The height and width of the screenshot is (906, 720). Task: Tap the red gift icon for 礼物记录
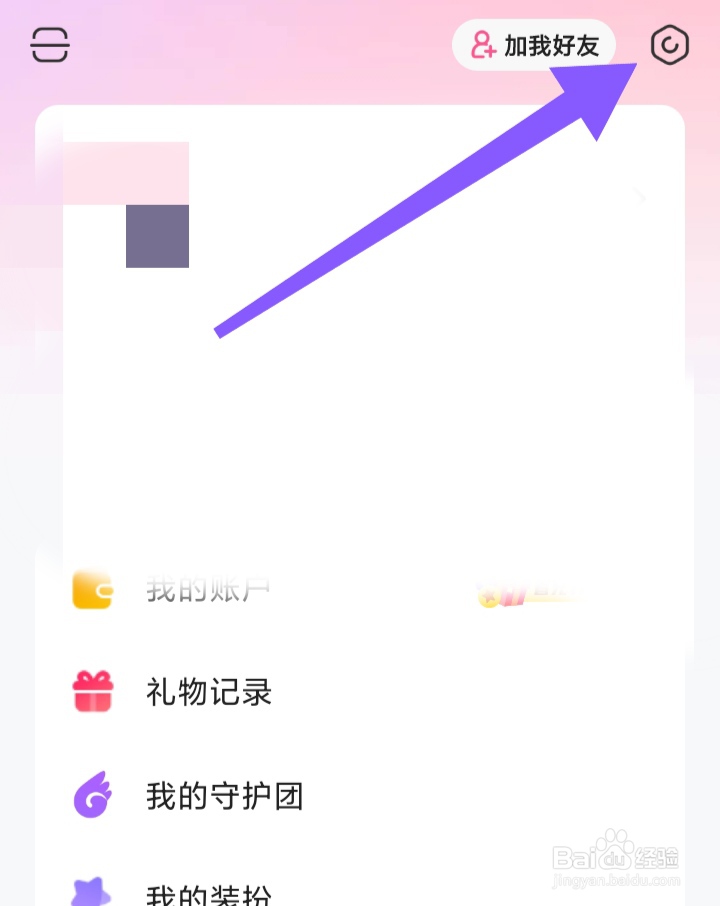[91, 692]
